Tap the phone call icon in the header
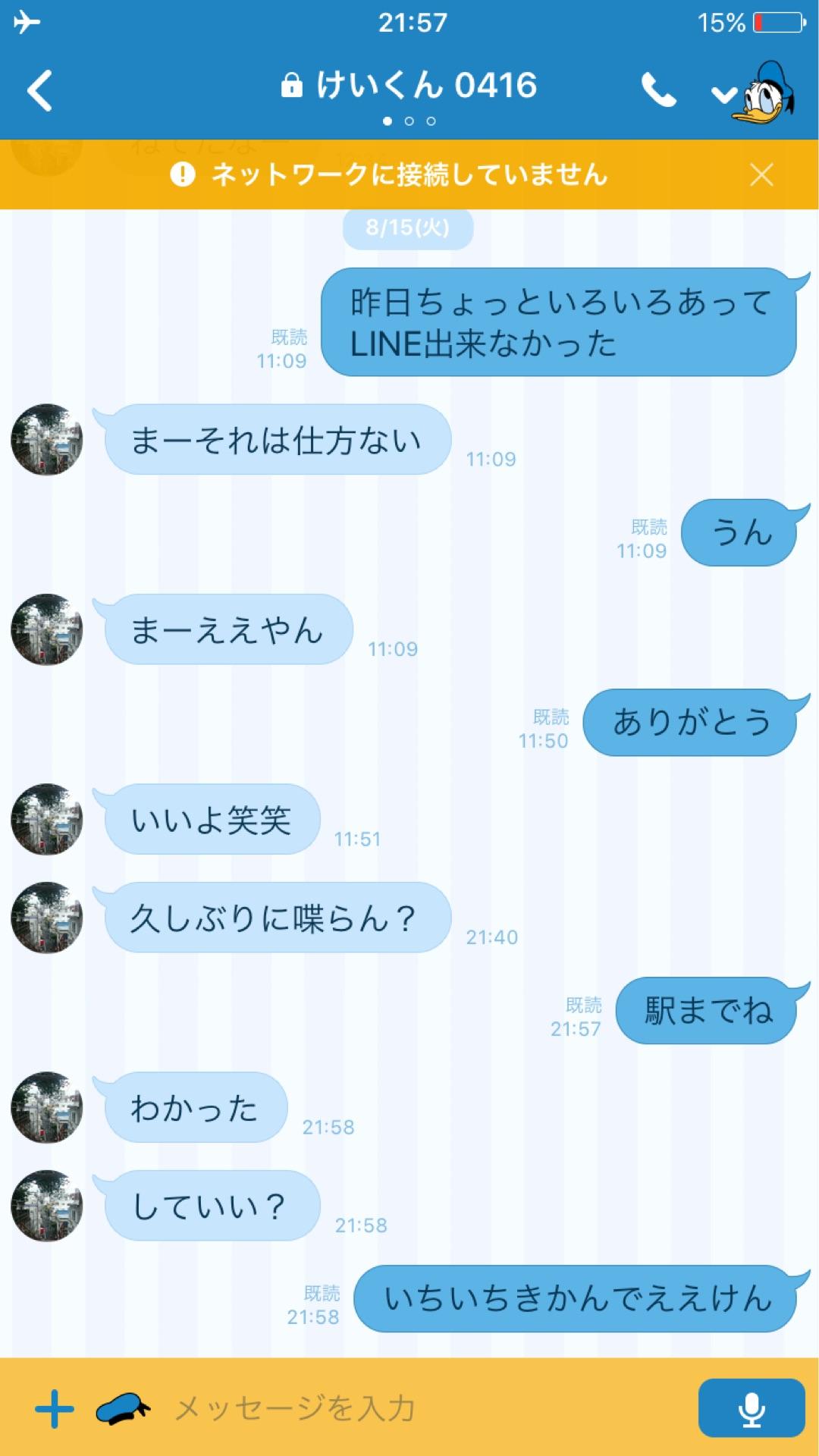This screenshot has height=1456, width=819. tap(660, 89)
